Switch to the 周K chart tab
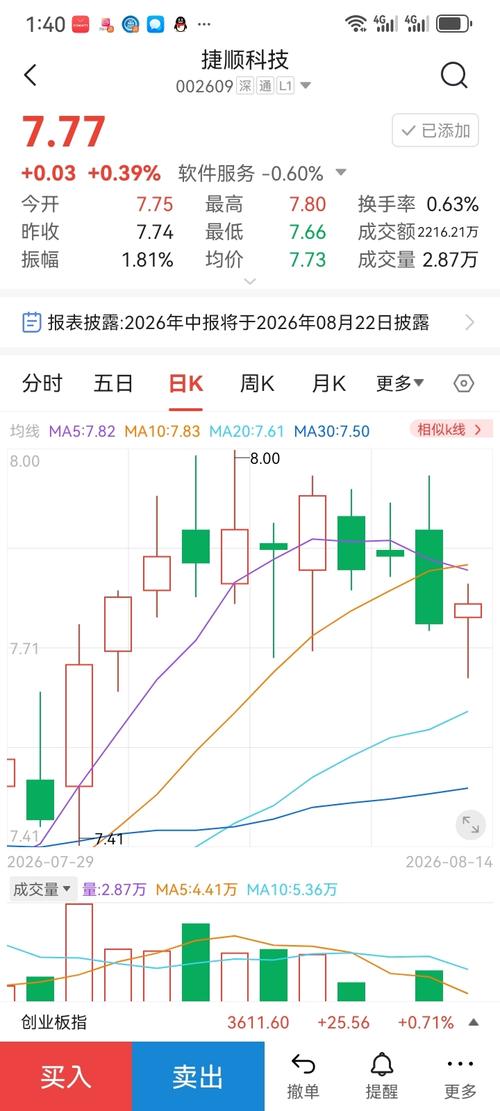 [256, 383]
